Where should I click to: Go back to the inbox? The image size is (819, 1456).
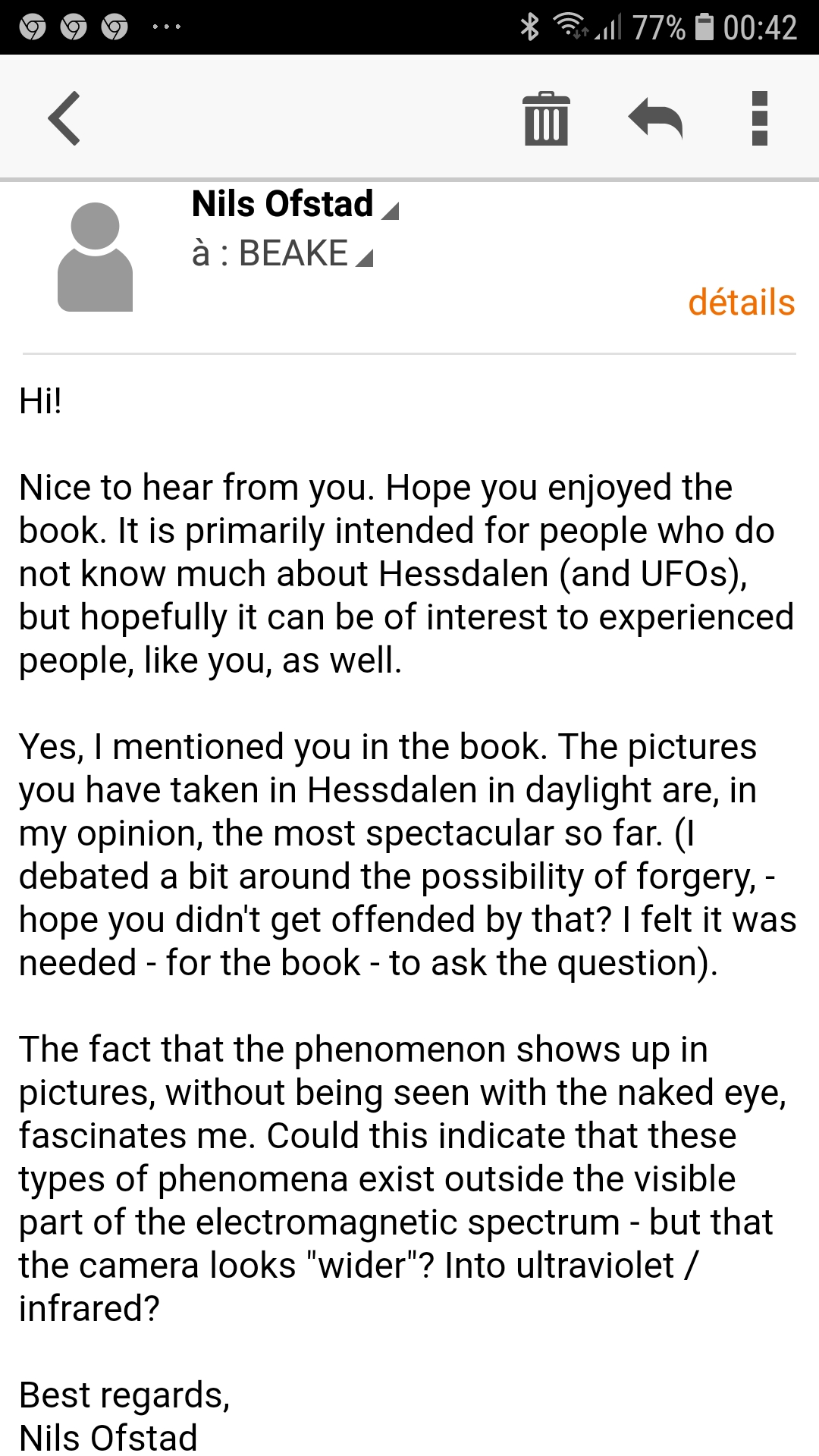pos(64,118)
